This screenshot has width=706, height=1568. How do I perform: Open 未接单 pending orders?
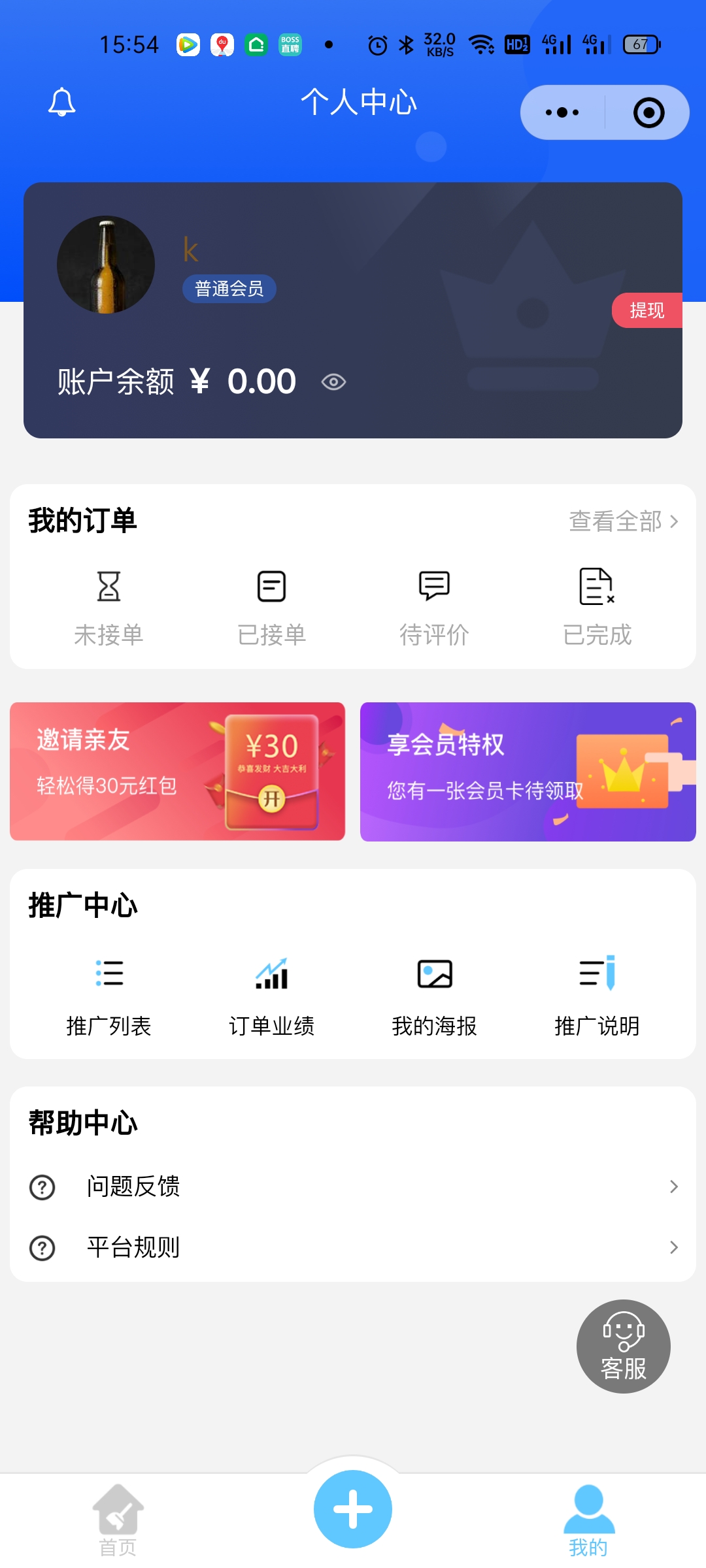[109, 606]
